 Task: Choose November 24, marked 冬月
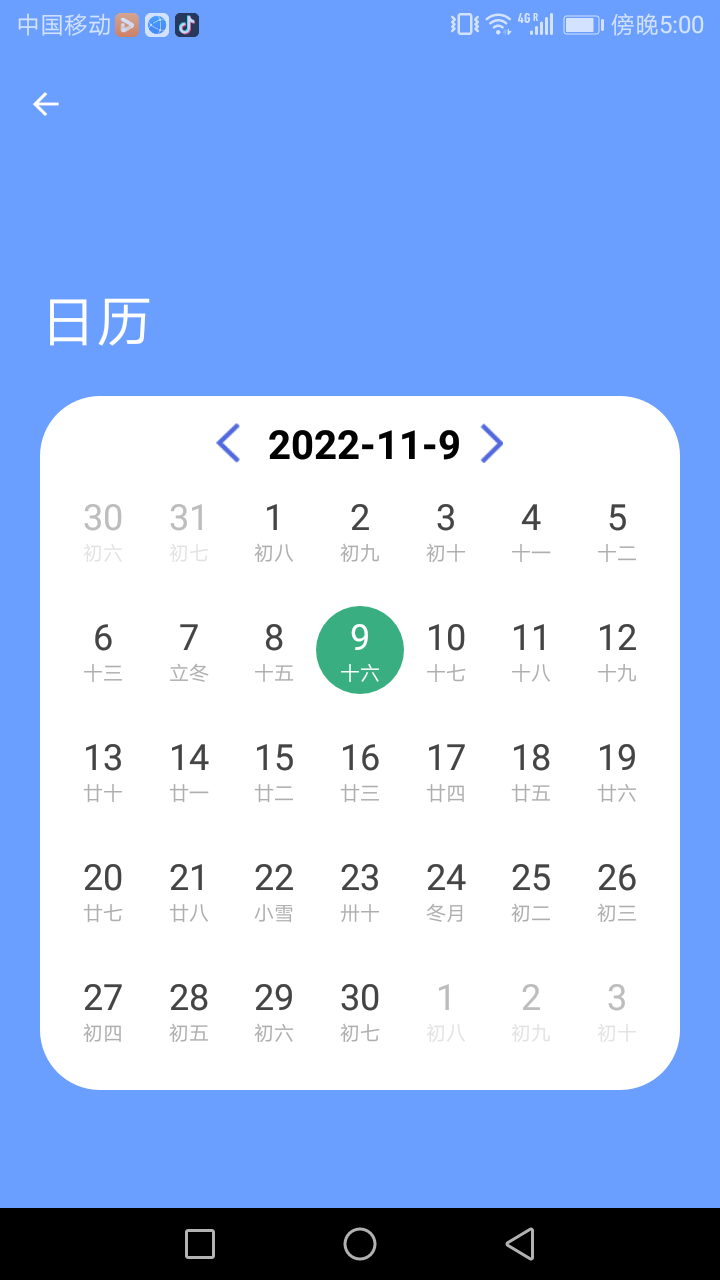(446, 890)
